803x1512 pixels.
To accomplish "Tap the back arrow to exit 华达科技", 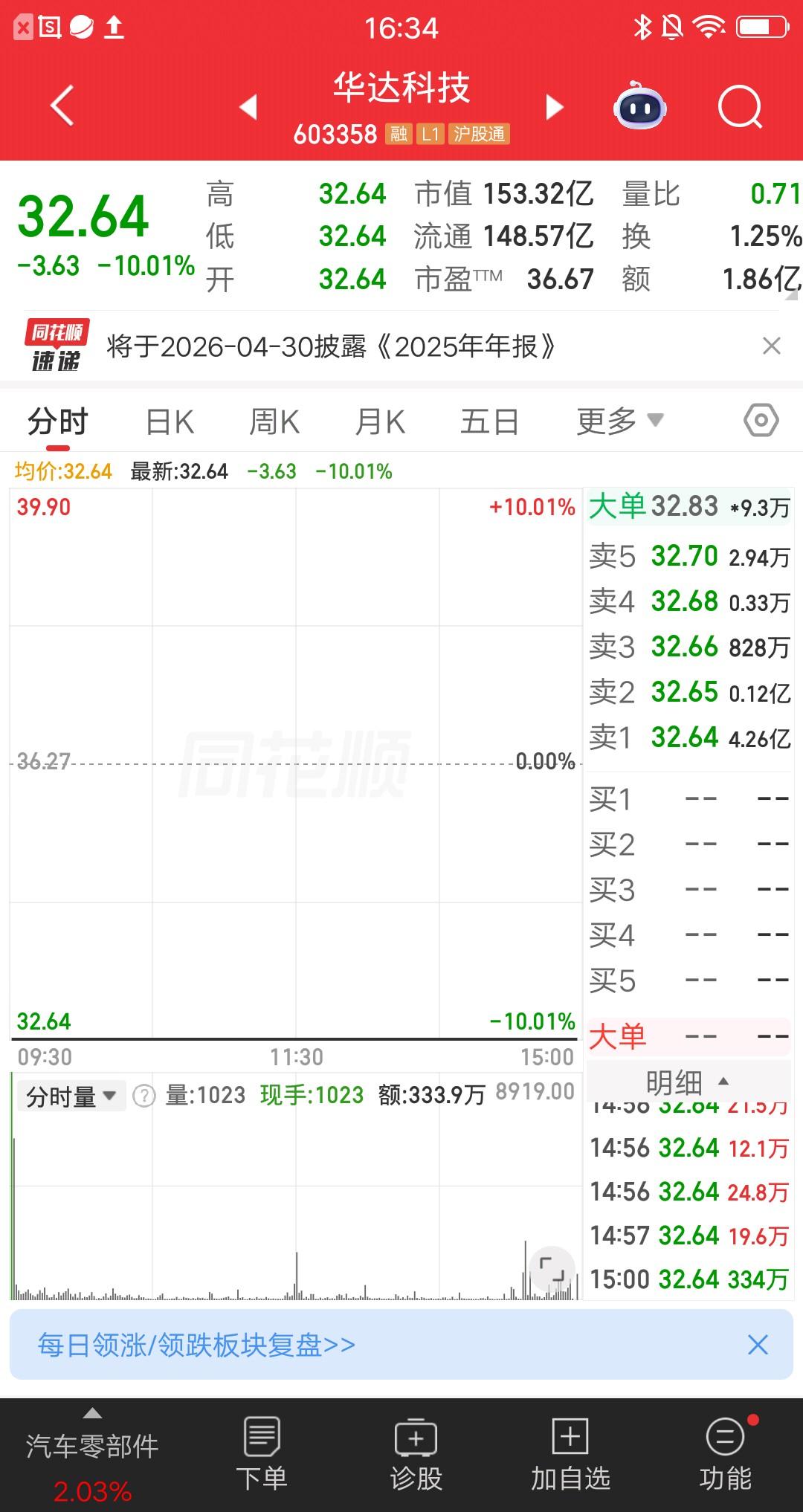I will pyautogui.click(x=62, y=106).
